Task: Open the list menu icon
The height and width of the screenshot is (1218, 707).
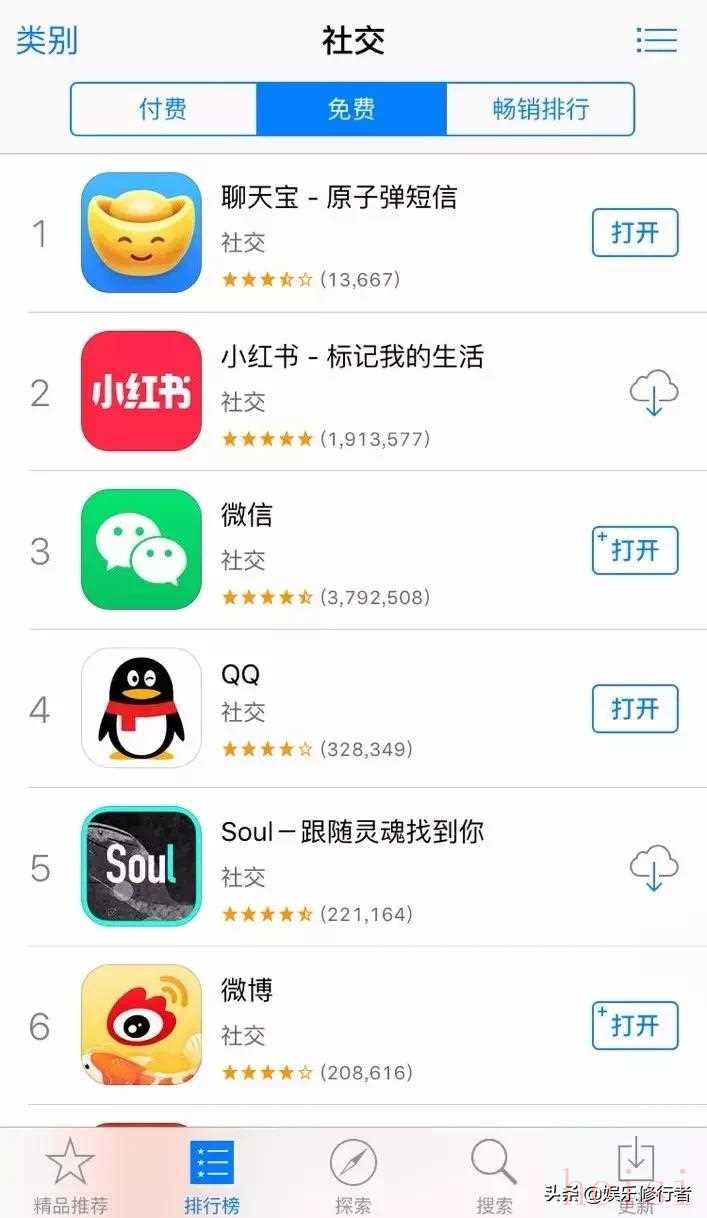Action: coord(657,40)
